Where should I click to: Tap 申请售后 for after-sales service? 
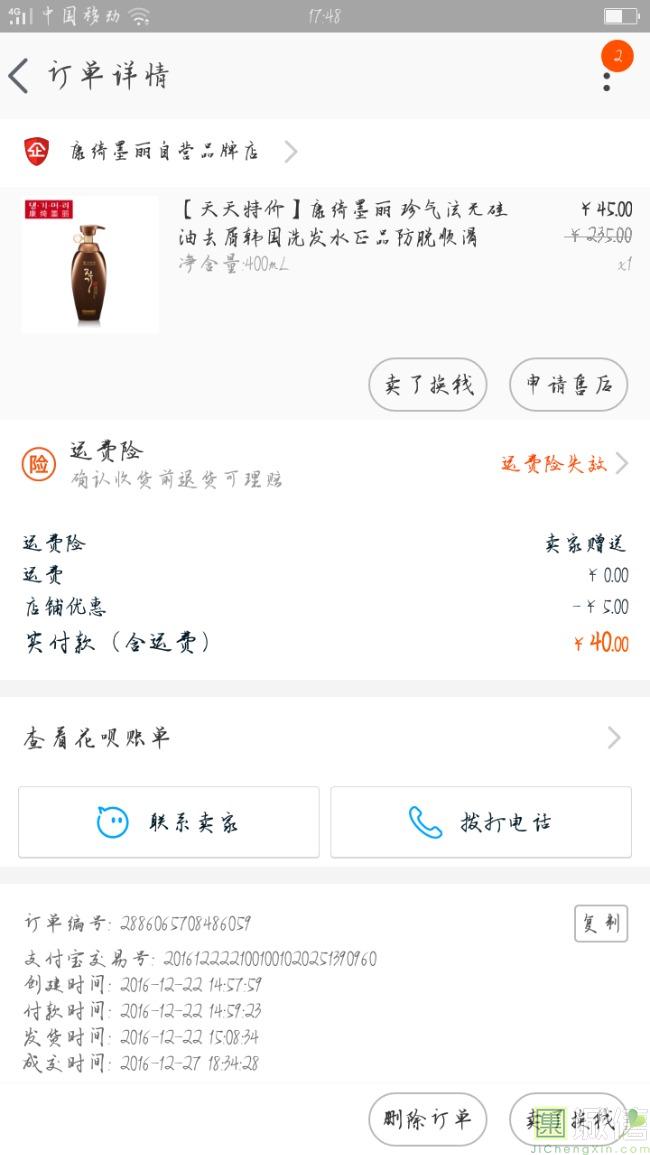[568, 385]
